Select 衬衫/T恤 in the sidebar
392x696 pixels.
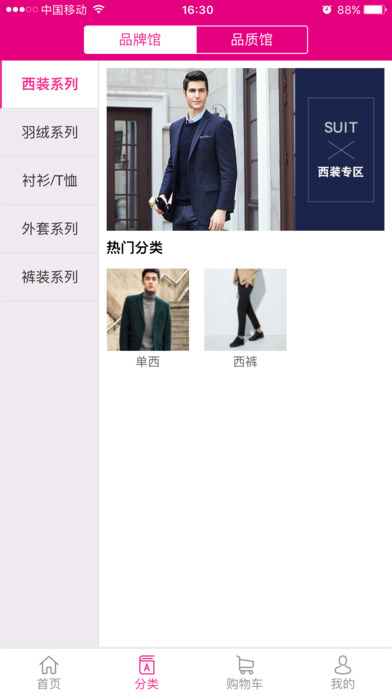pyautogui.click(x=49, y=181)
